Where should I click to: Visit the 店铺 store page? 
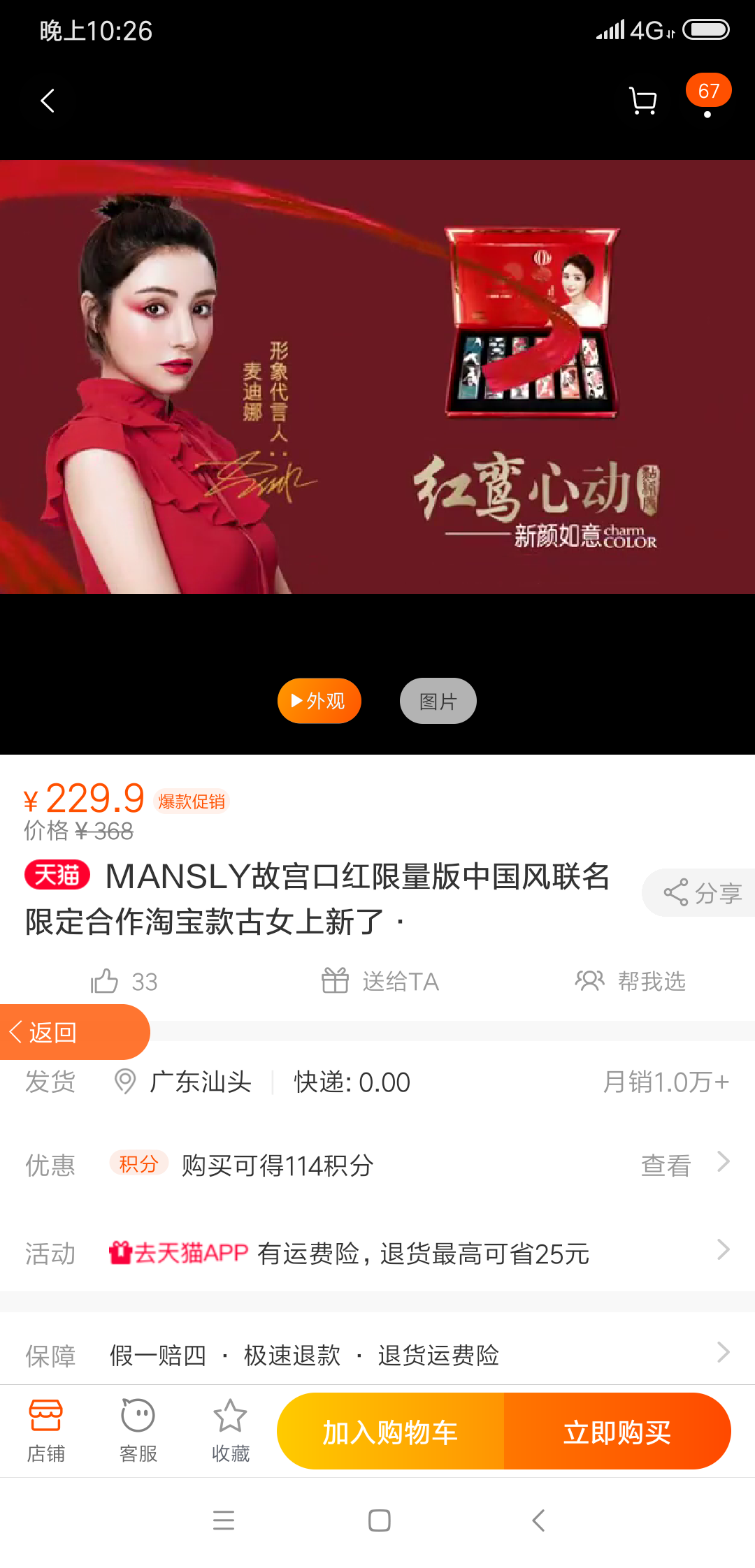click(46, 1430)
